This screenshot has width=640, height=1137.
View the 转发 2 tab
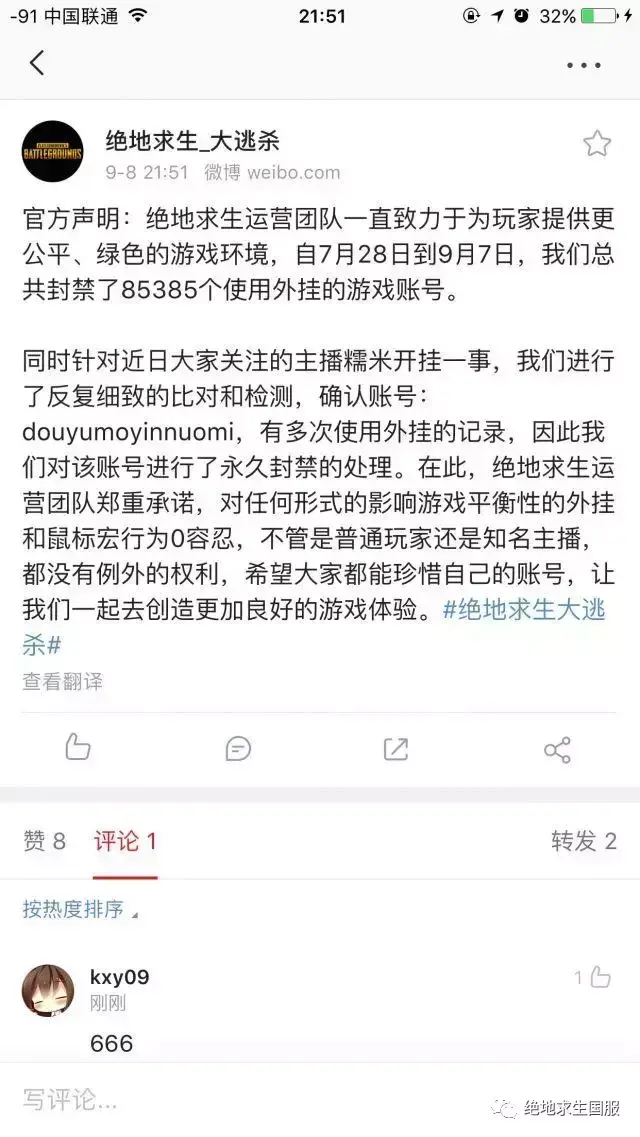[x=584, y=841]
